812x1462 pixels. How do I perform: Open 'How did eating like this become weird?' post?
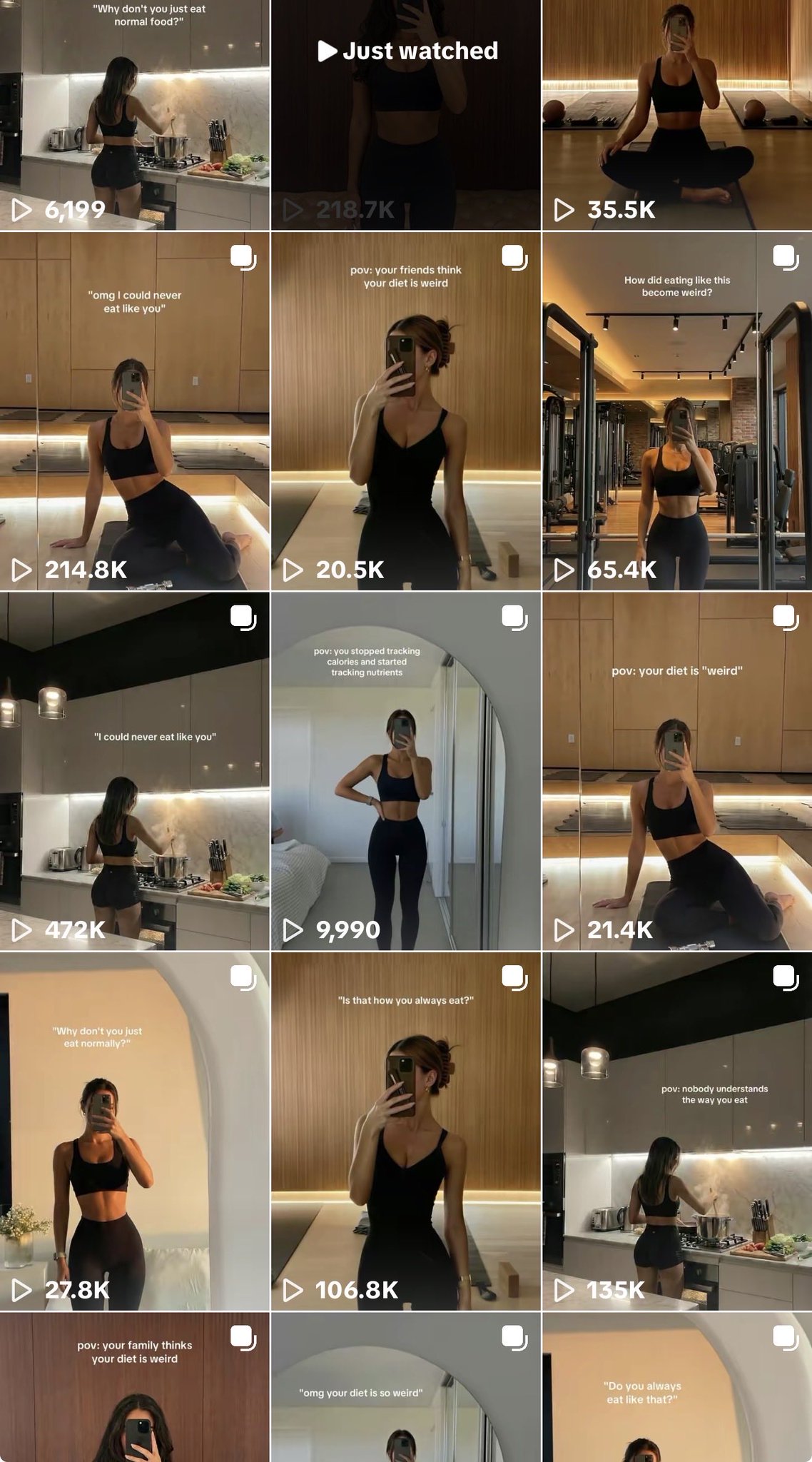pos(677,411)
